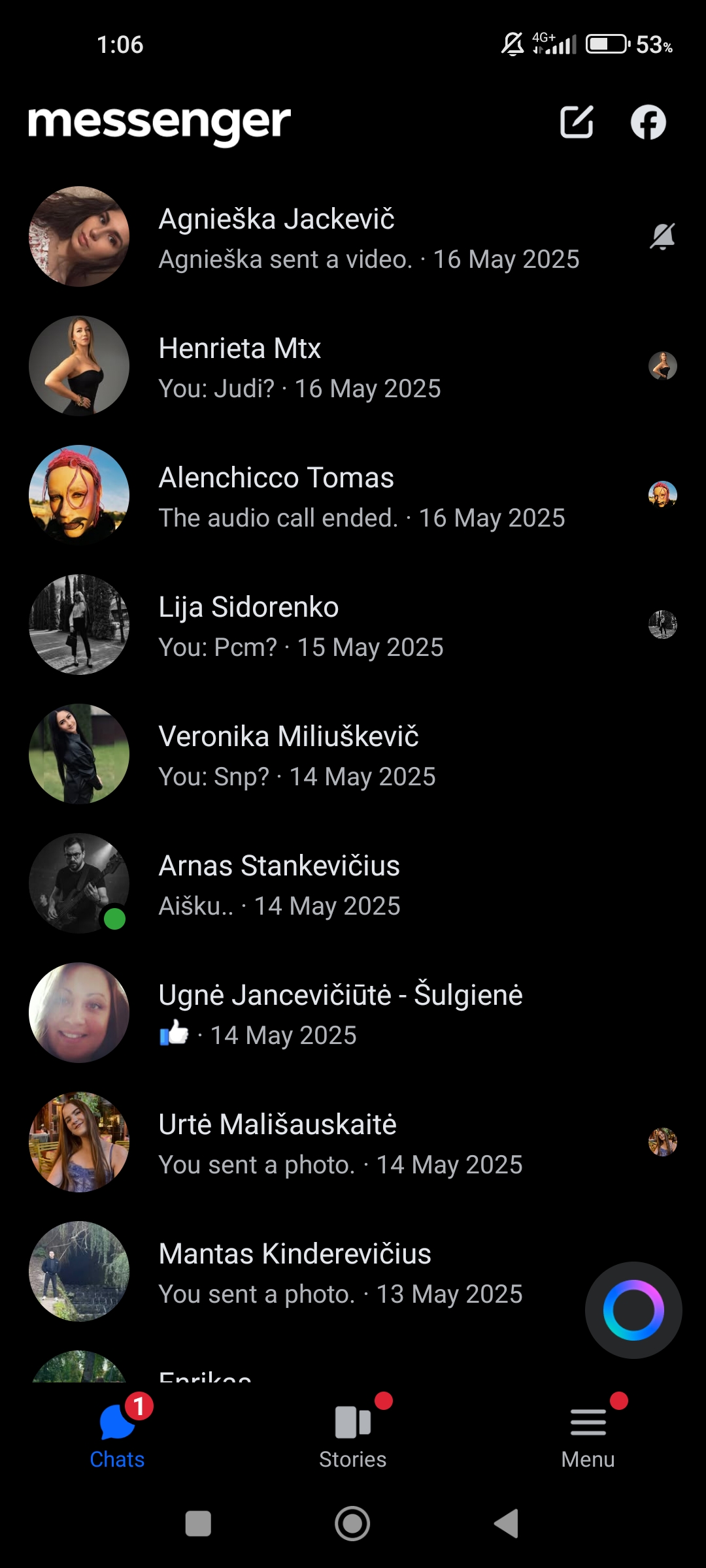This screenshot has height=1568, width=706.
Task: Go back using the system back button
Action: tap(507, 1524)
